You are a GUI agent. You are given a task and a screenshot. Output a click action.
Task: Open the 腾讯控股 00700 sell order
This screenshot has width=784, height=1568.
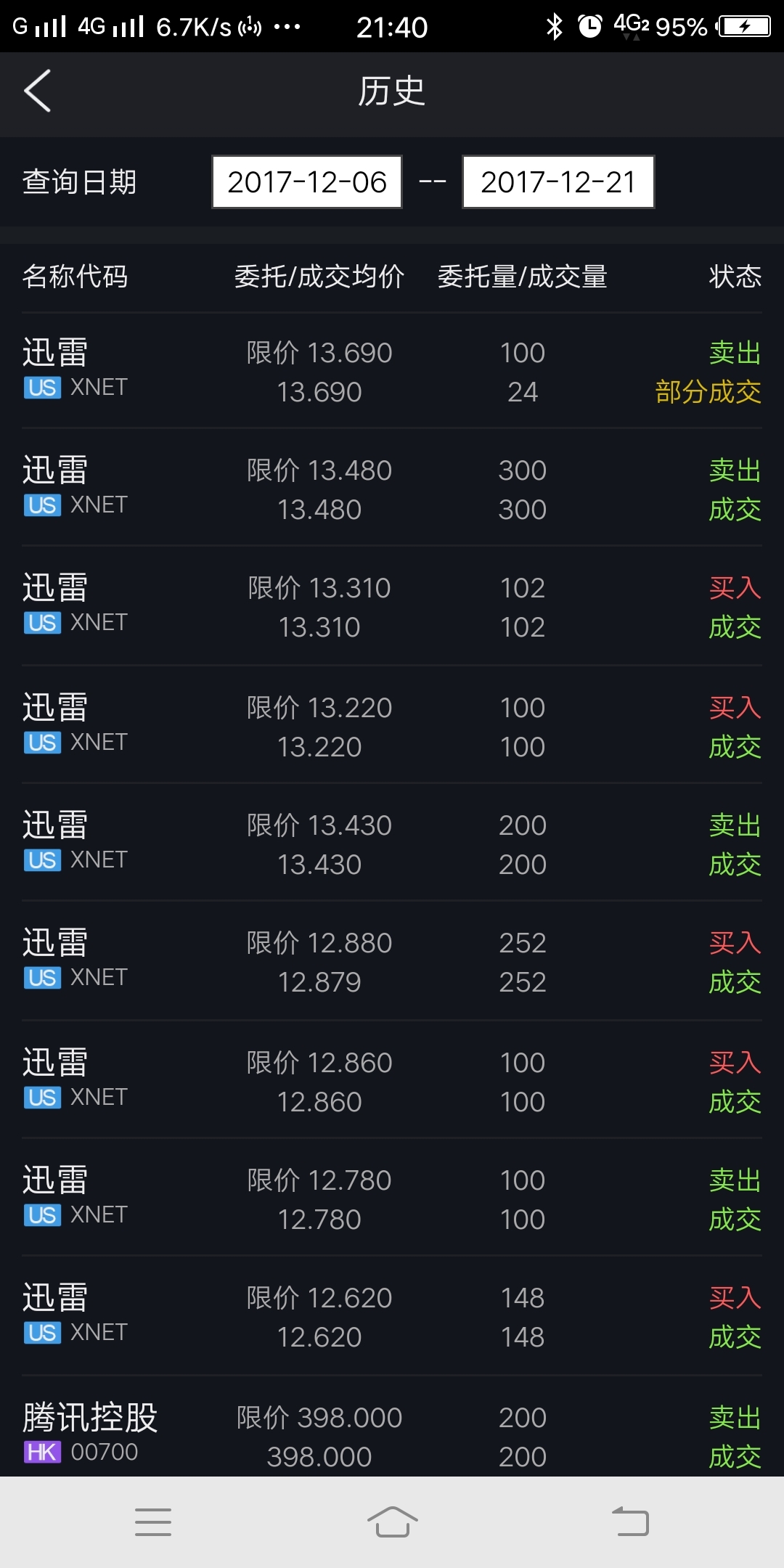392,1427
